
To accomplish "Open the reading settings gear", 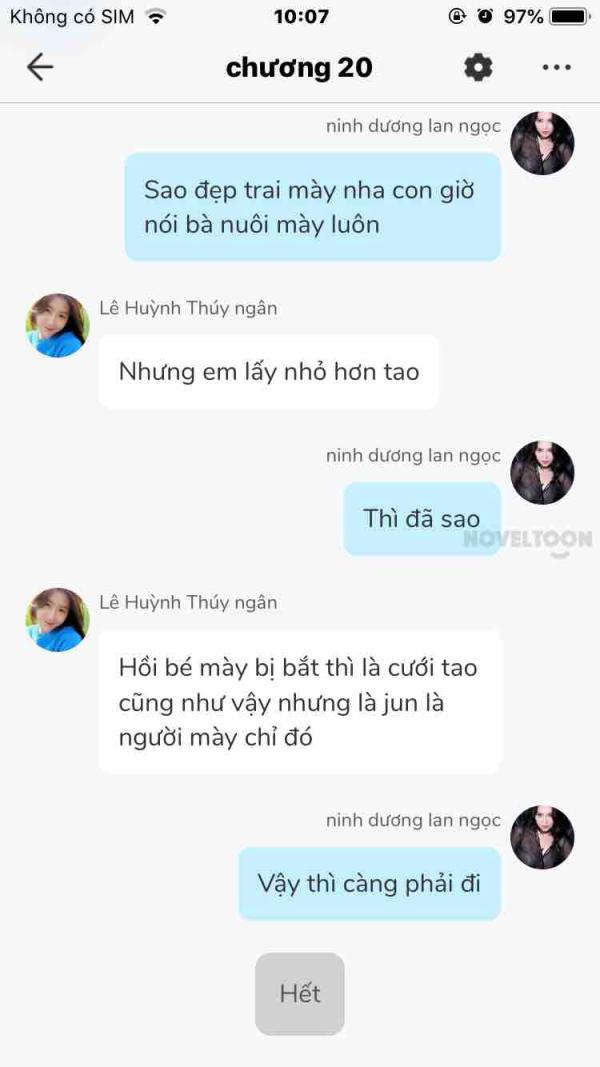I will tap(478, 67).
